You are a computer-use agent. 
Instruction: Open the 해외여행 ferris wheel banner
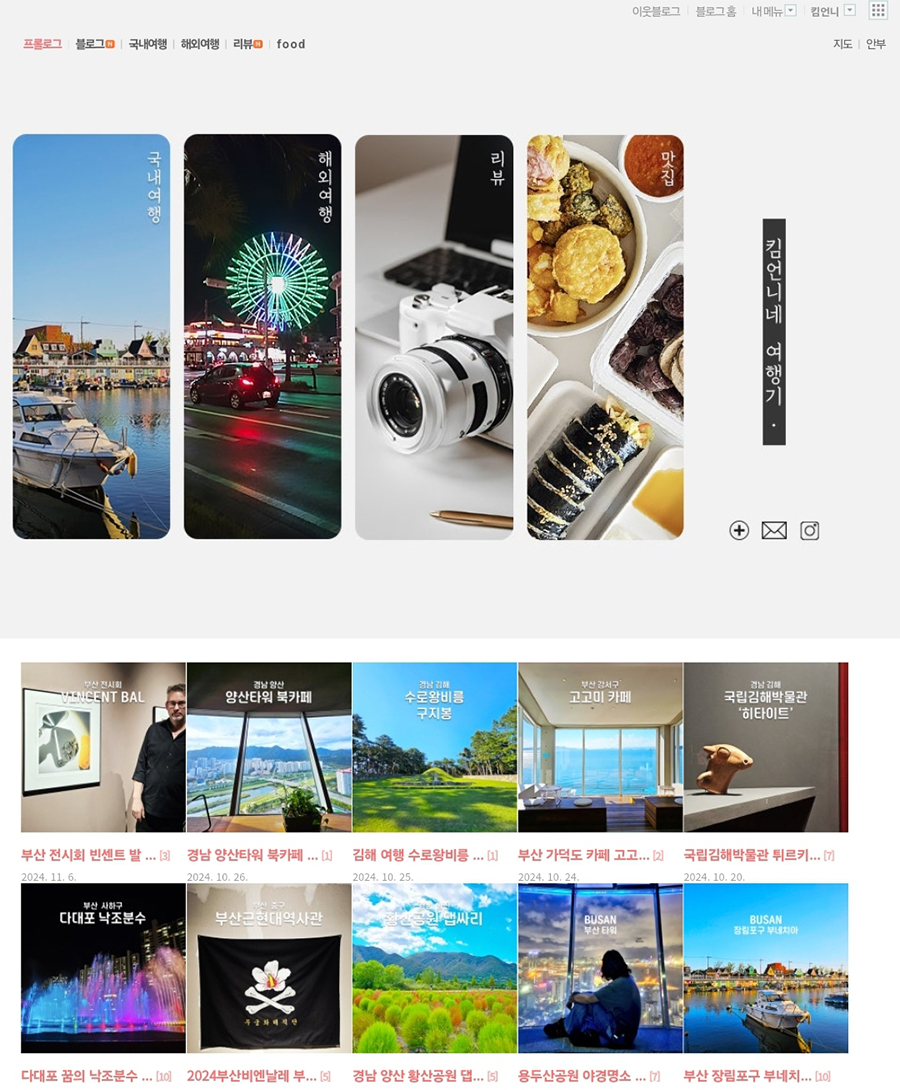(x=262, y=337)
